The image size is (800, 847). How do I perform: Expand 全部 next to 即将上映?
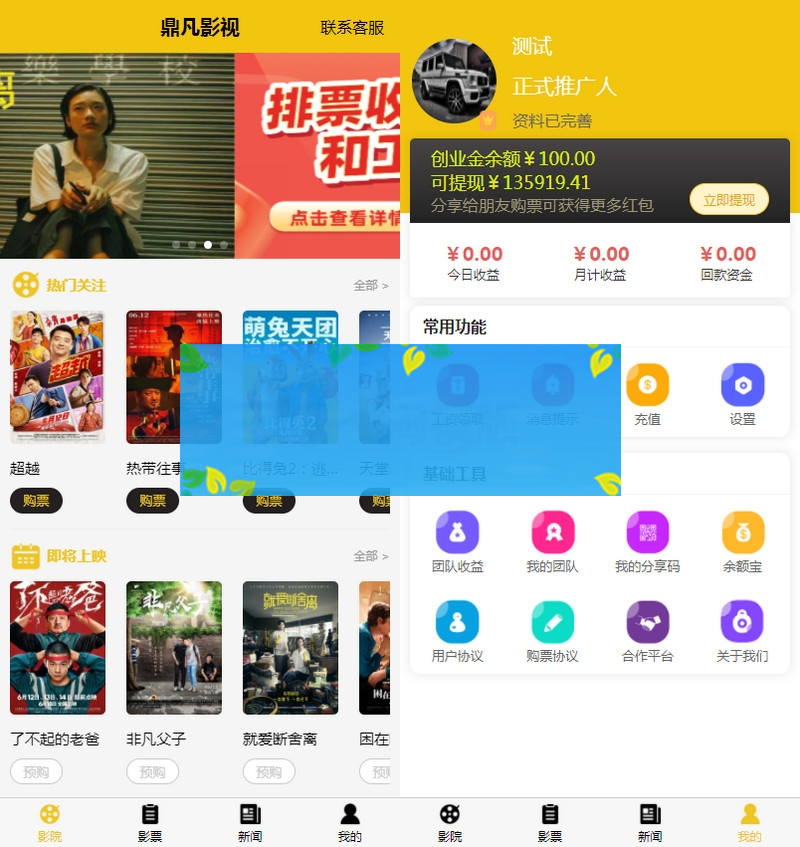click(365, 555)
